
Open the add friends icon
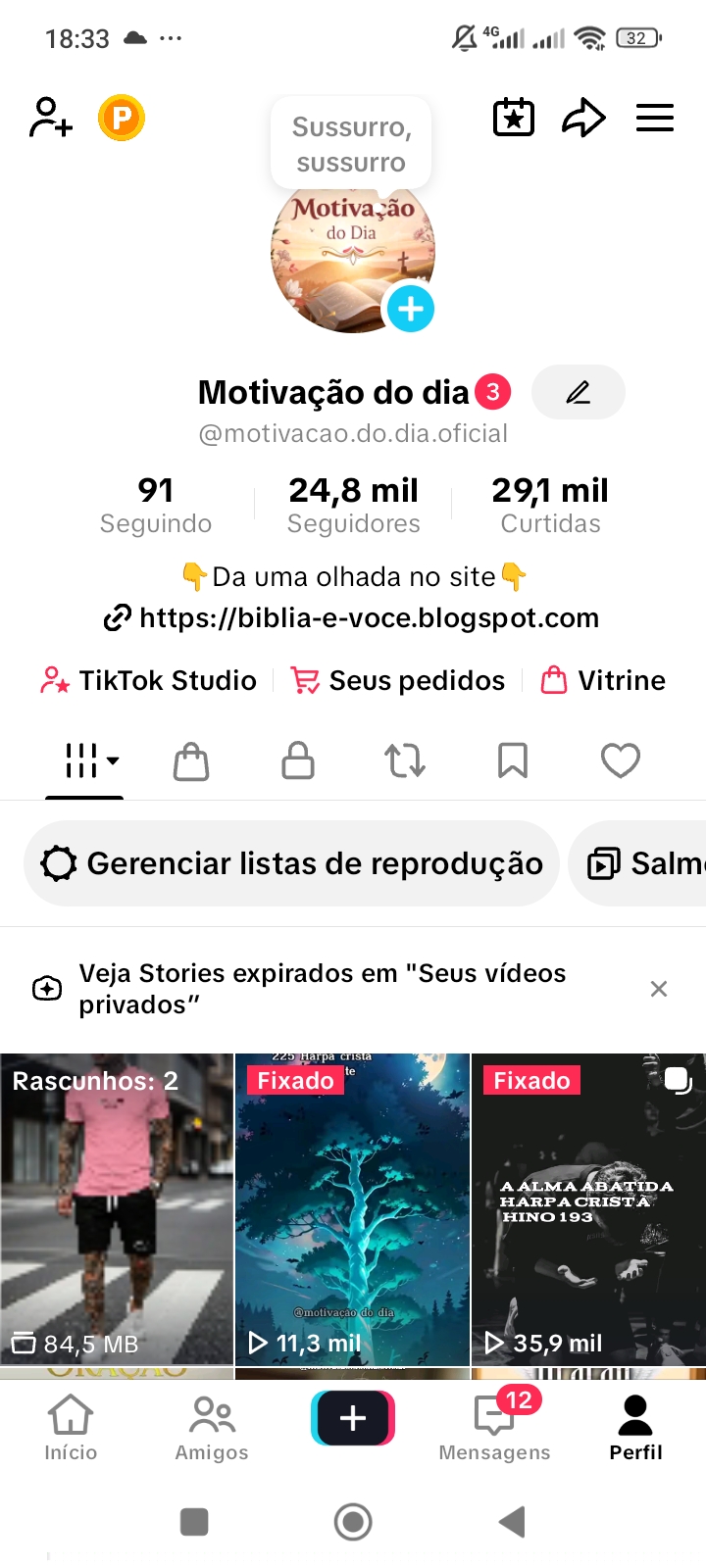pyautogui.click(x=50, y=118)
